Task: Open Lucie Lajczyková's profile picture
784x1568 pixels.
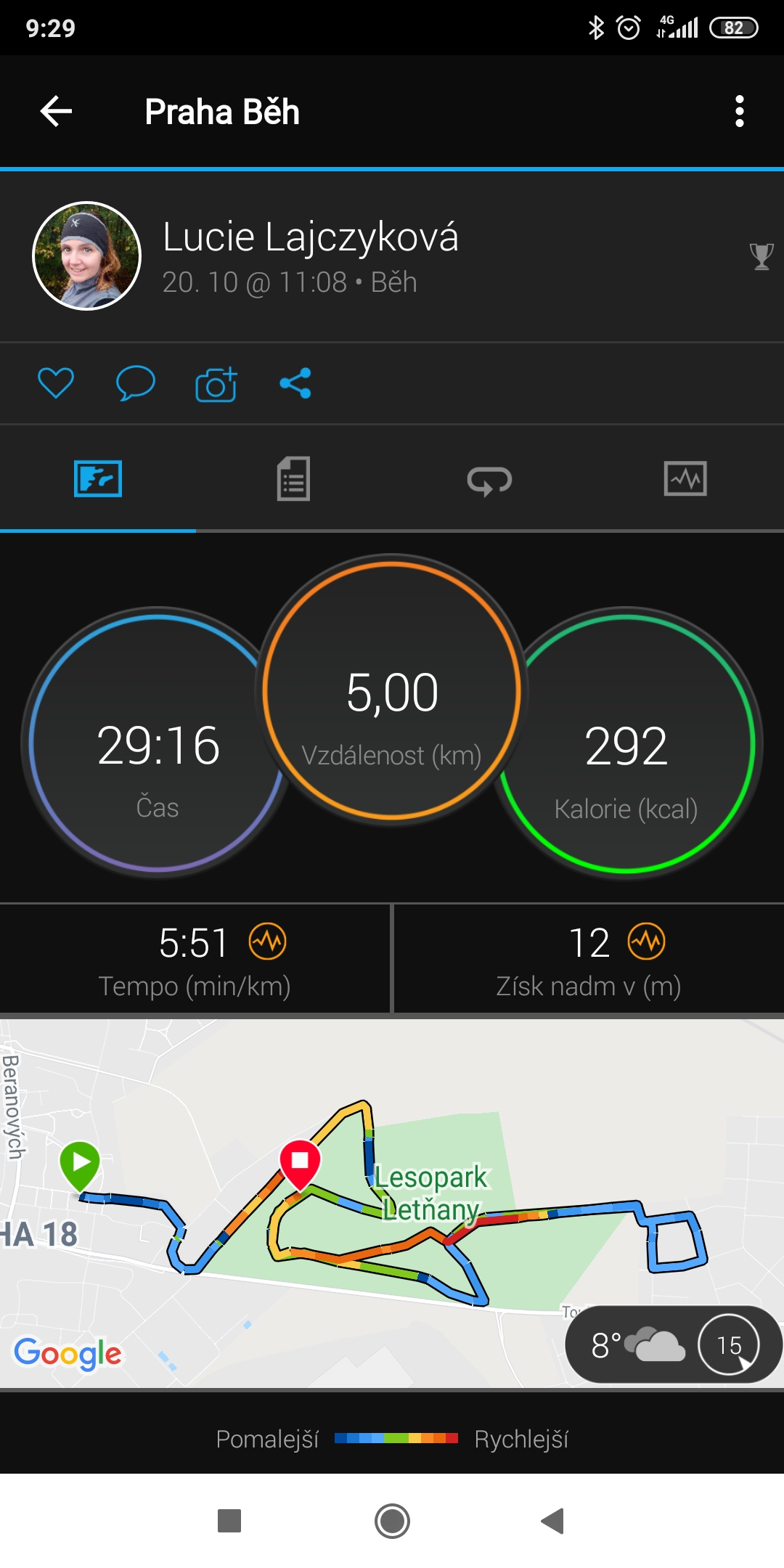Action: pyautogui.click(x=86, y=256)
